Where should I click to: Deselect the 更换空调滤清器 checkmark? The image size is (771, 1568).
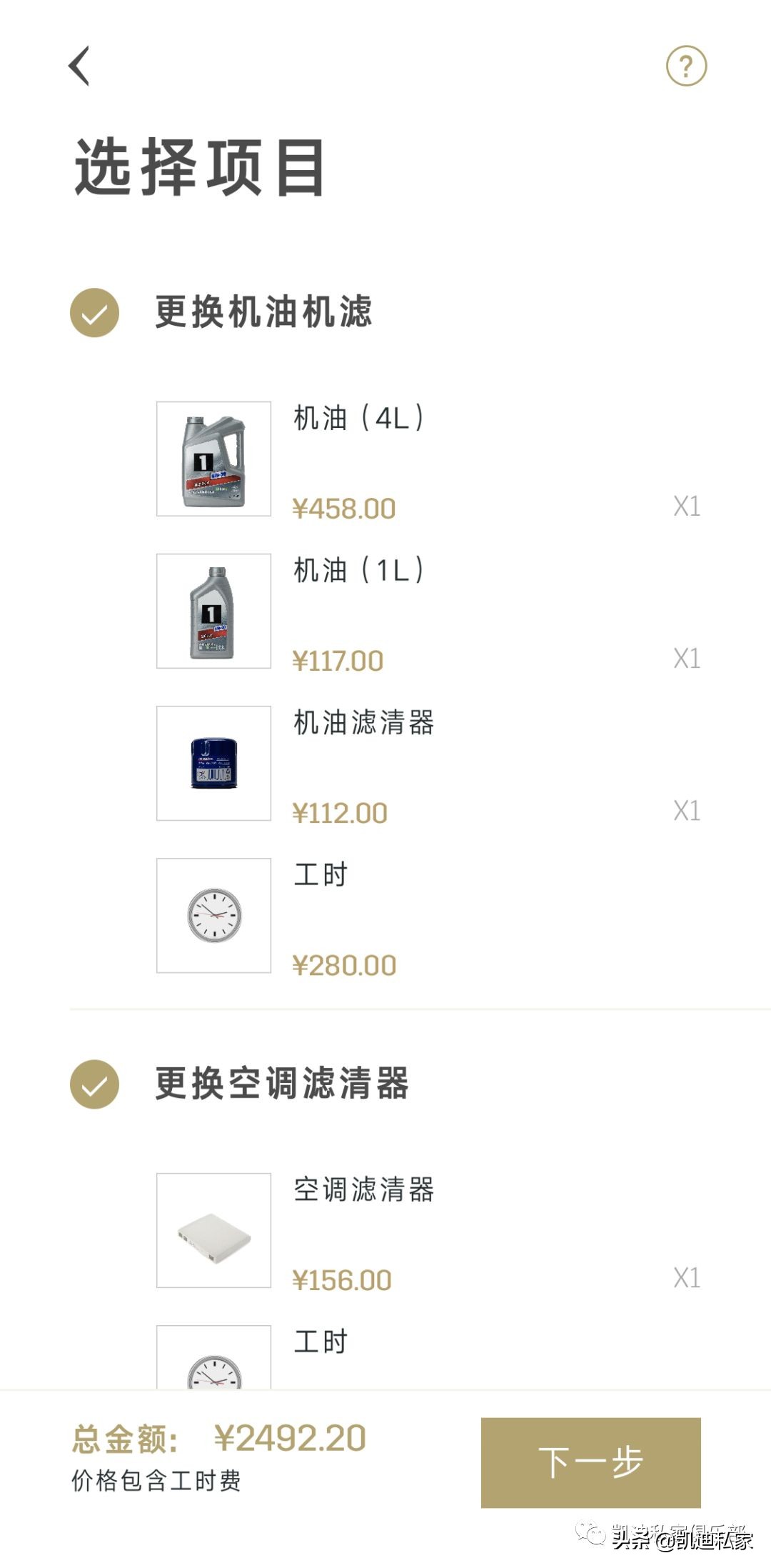pyautogui.click(x=95, y=1084)
